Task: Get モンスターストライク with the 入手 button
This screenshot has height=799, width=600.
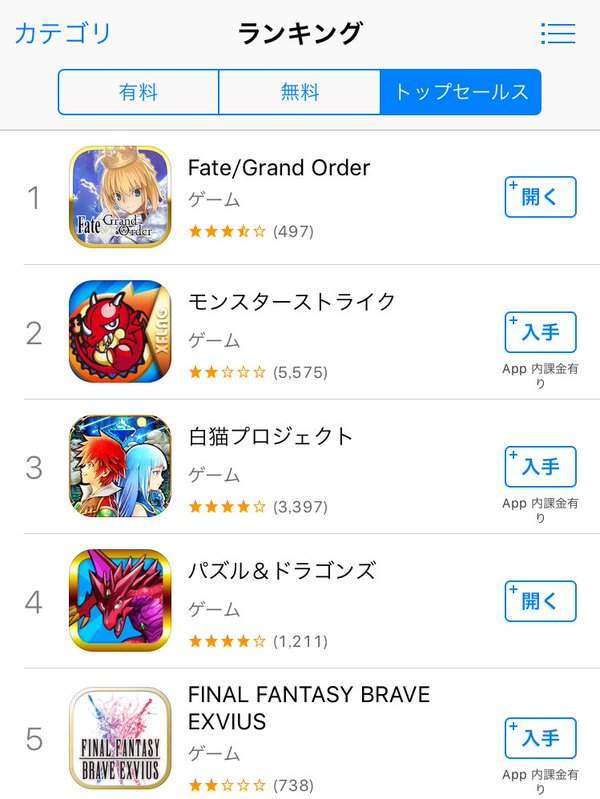Action: click(540, 332)
